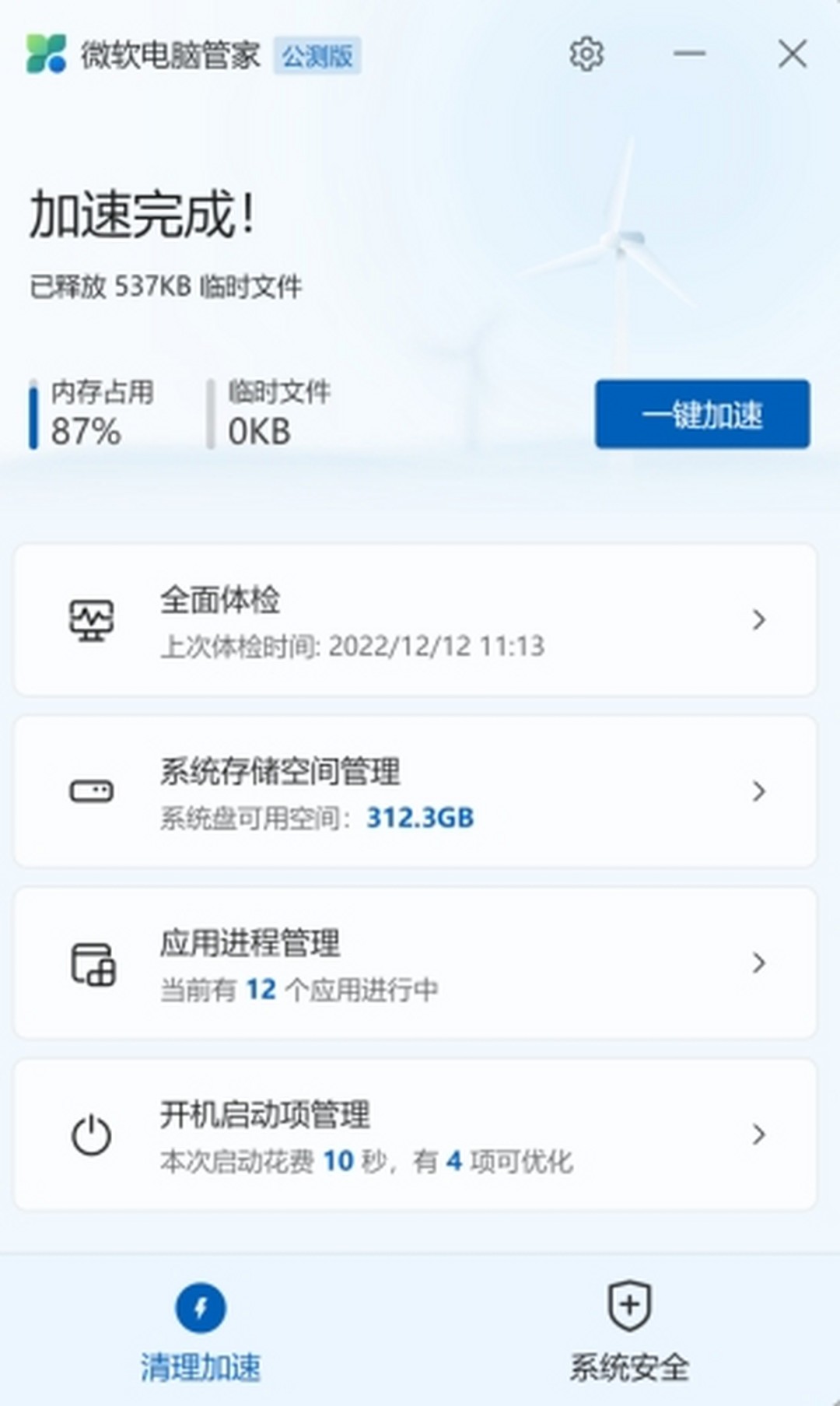Click the 清理加速 lightning bolt icon

click(201, 1307)
